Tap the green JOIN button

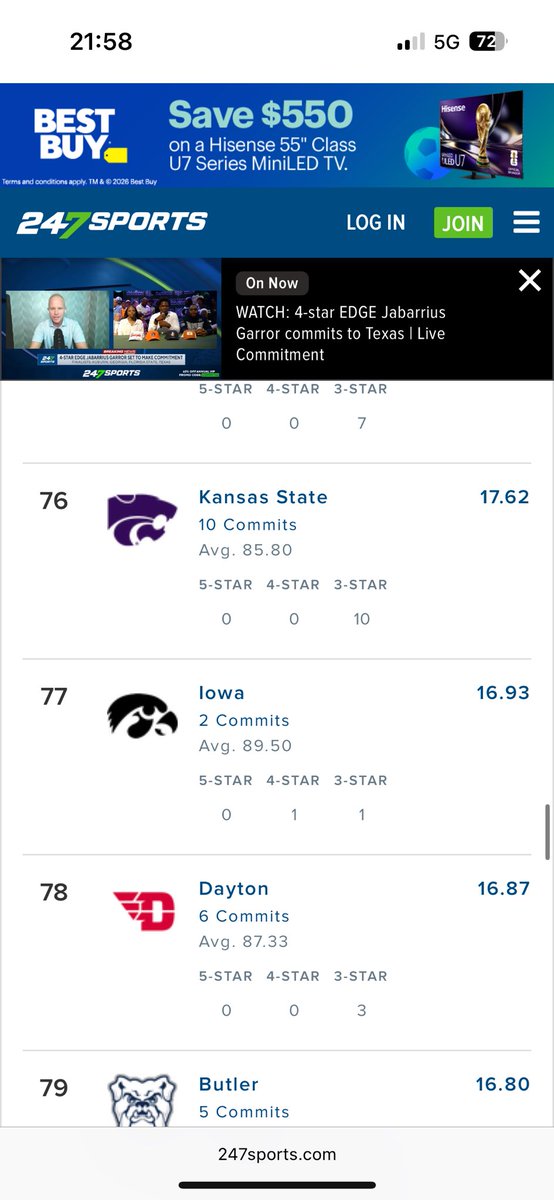coord(463,223)
